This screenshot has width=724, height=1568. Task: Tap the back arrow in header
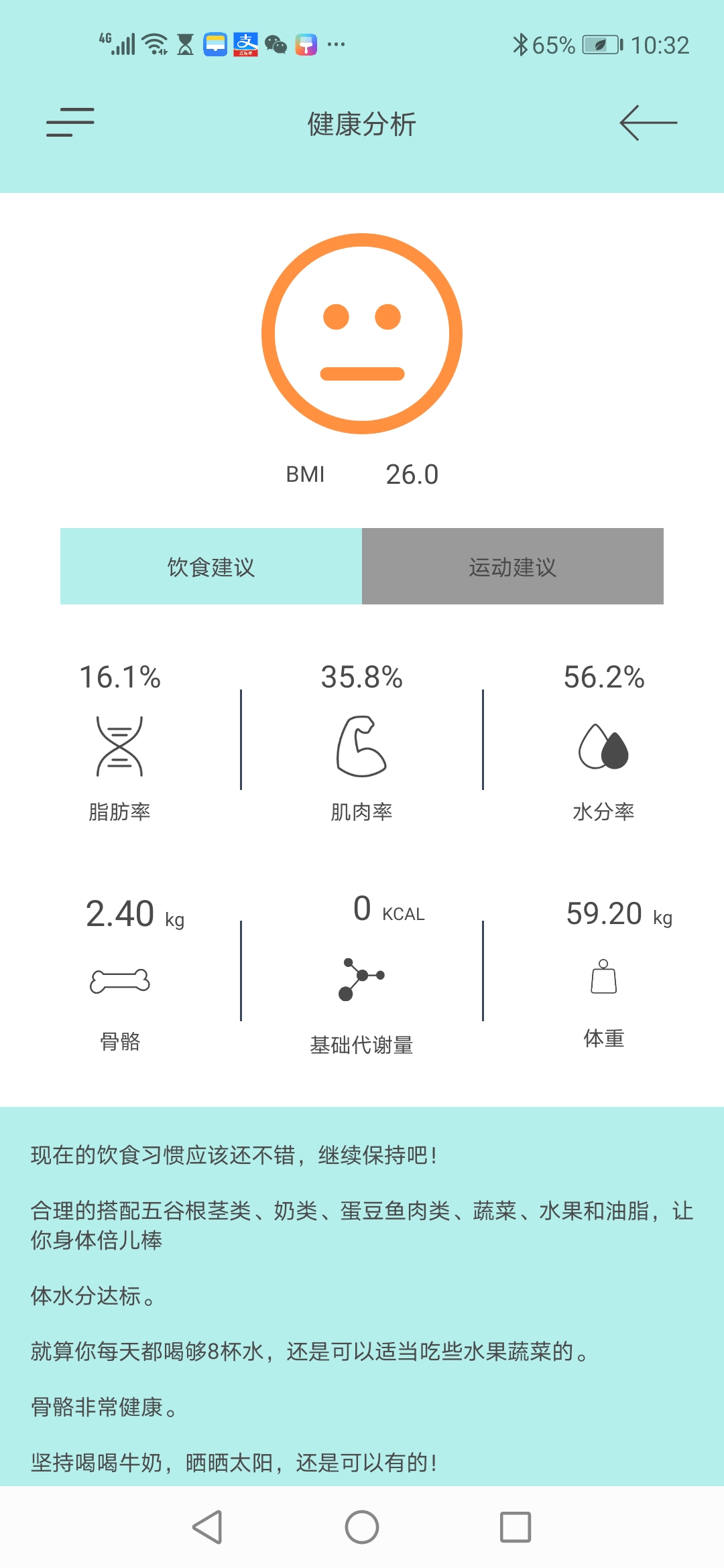pyautogui.click(x=648, y=123)
